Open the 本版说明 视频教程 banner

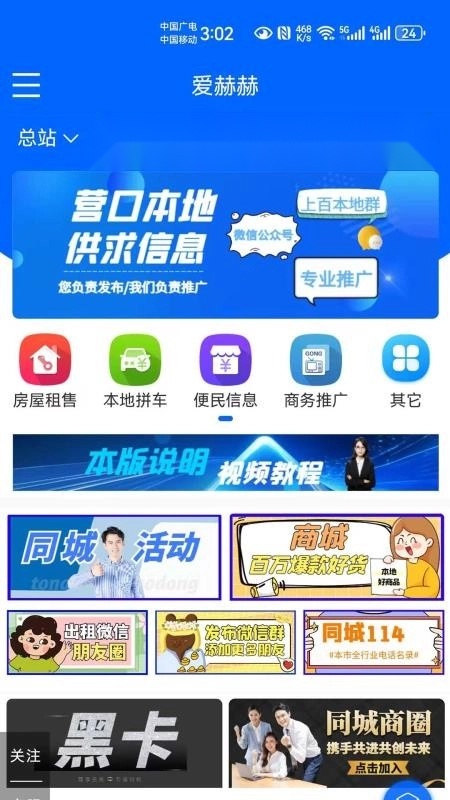[225, 462]
